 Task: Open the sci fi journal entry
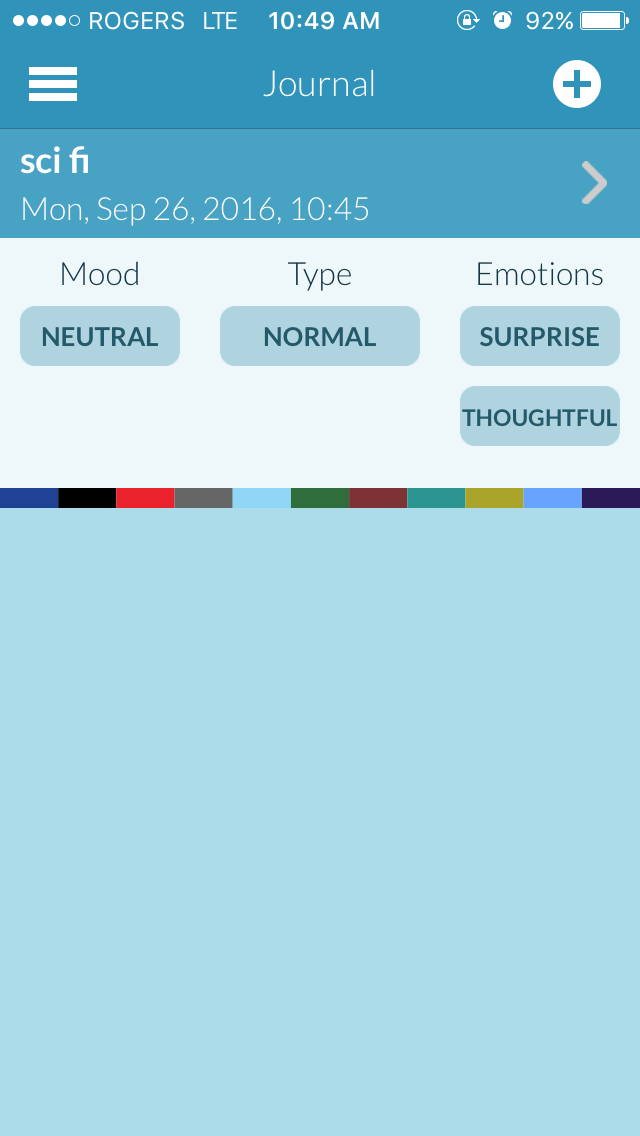(320, 184)
